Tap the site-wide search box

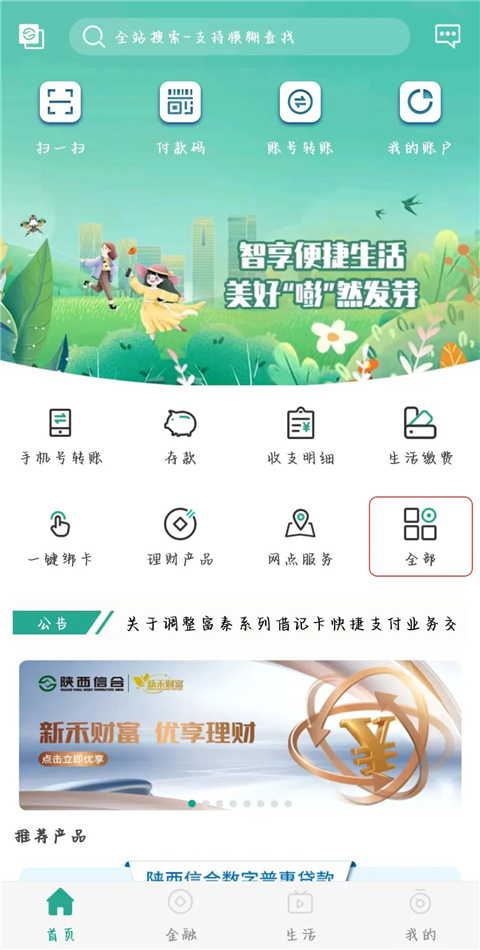239,37
